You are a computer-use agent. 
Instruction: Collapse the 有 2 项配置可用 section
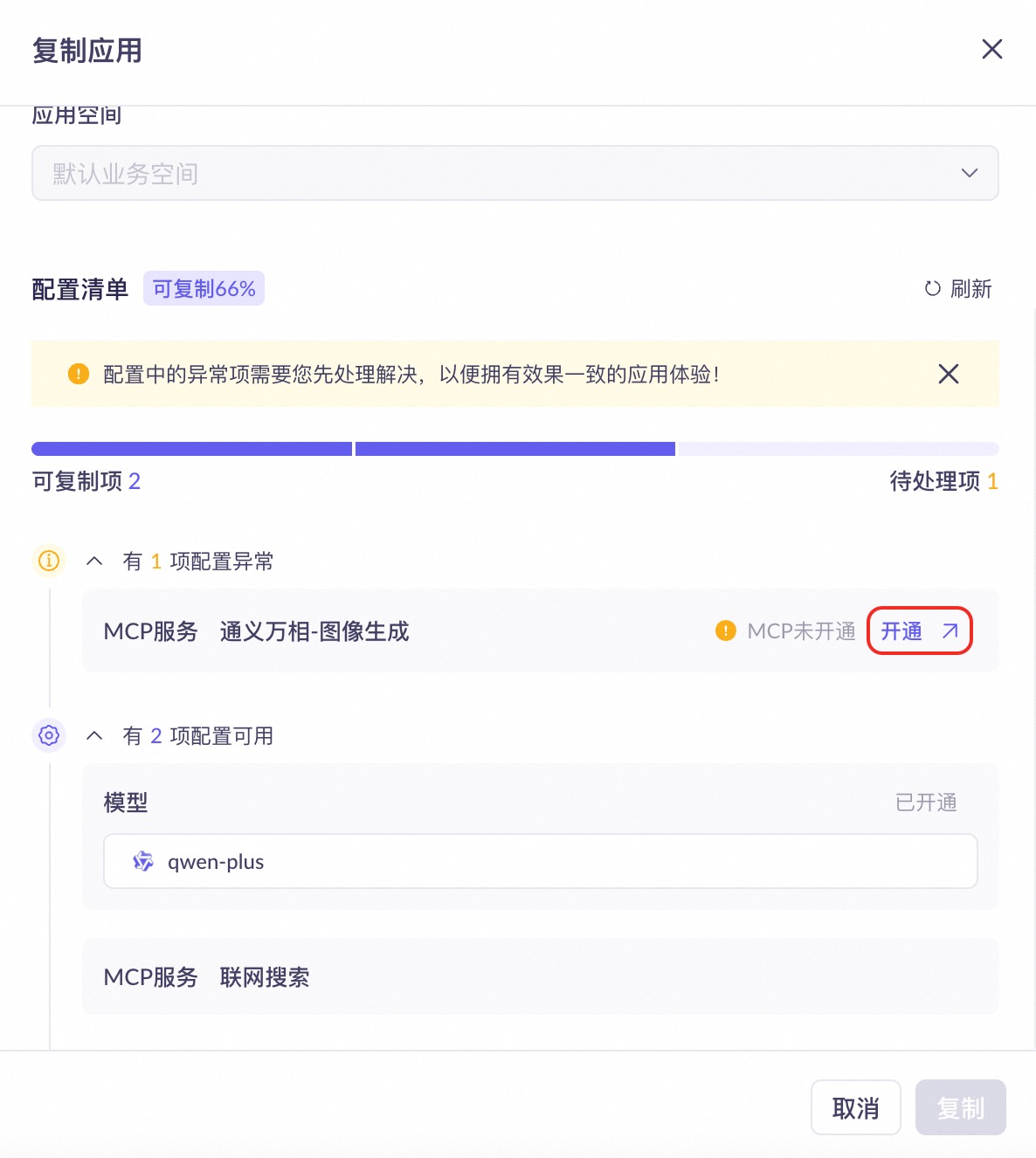(94, 736)
